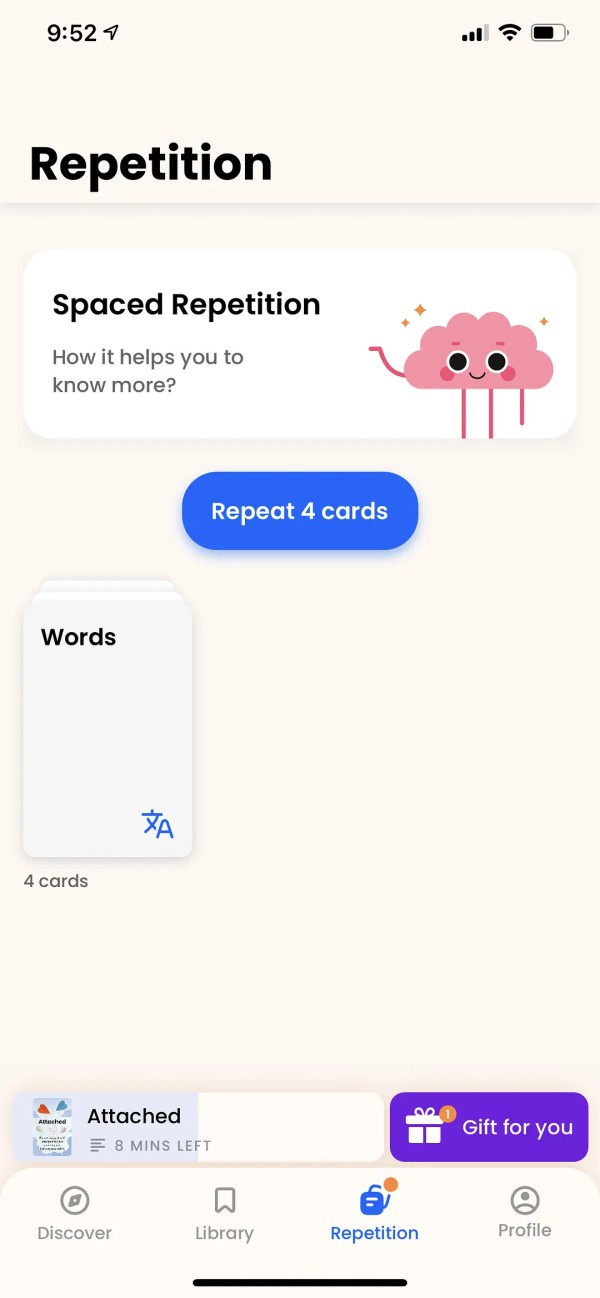Screen dimensions: 600x1298
Task: Resume the Attached book summary
Action: [x=198, y=1127]
